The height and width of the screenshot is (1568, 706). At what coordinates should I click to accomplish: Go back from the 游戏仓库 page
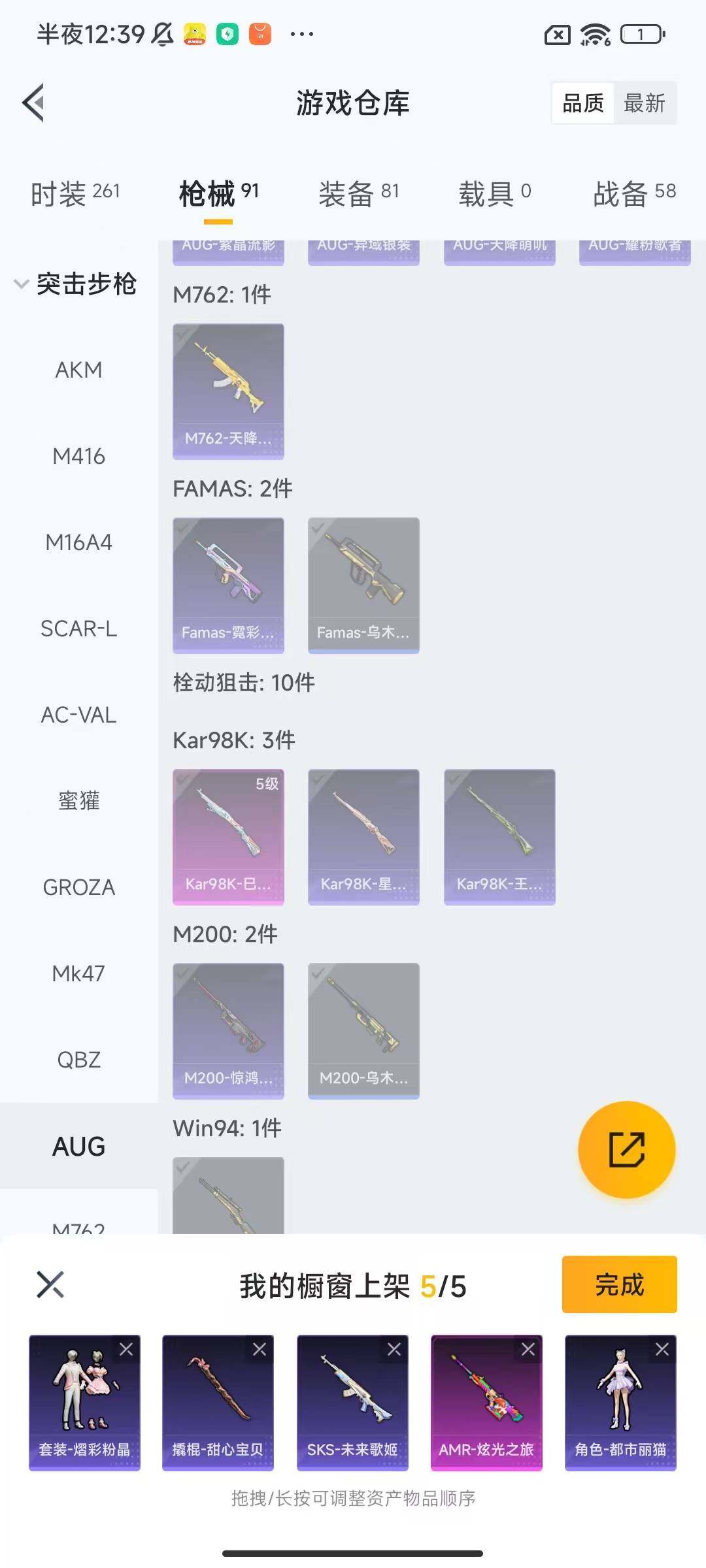(x=34, y=103)
